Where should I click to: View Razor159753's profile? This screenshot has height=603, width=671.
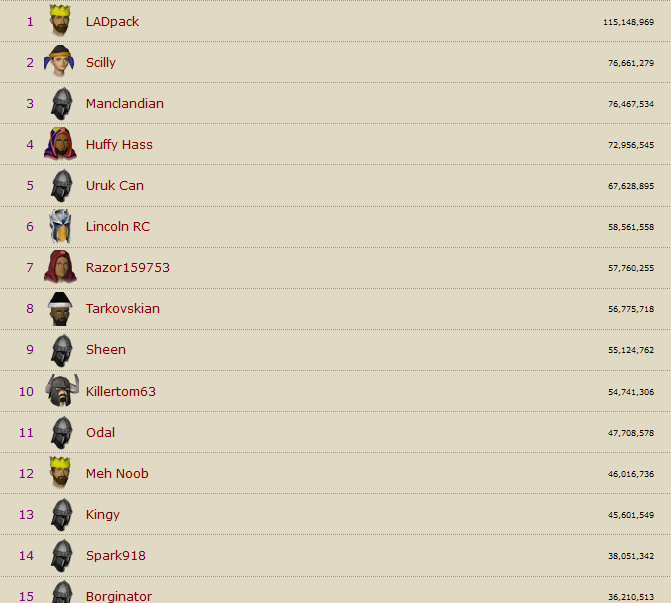click(x=127, y=267)
